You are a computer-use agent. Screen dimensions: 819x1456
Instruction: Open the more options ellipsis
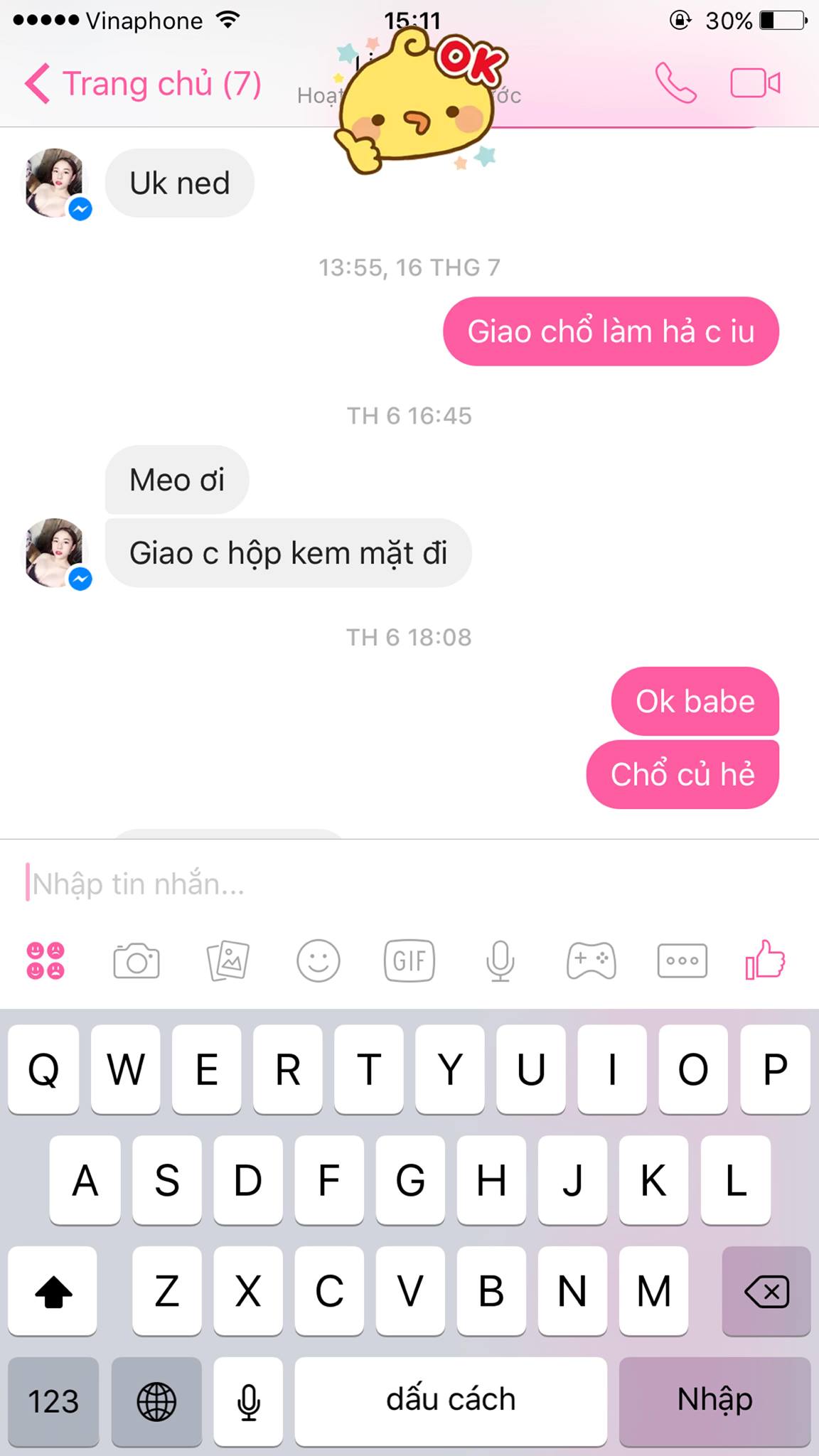pyautogui.click(x=682, y=961)
